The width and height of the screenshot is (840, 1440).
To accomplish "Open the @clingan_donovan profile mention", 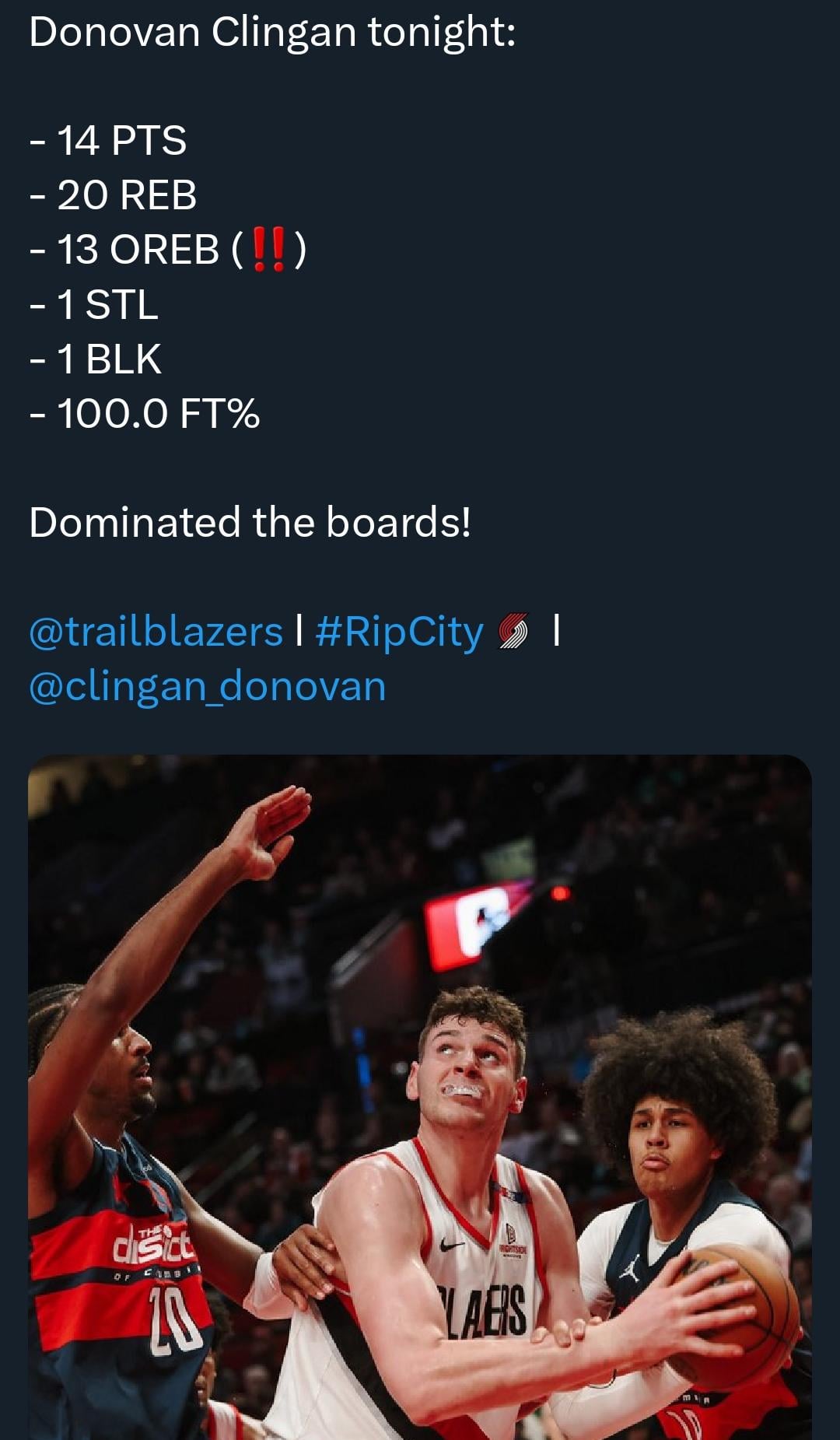I will (x=207, y=686).
